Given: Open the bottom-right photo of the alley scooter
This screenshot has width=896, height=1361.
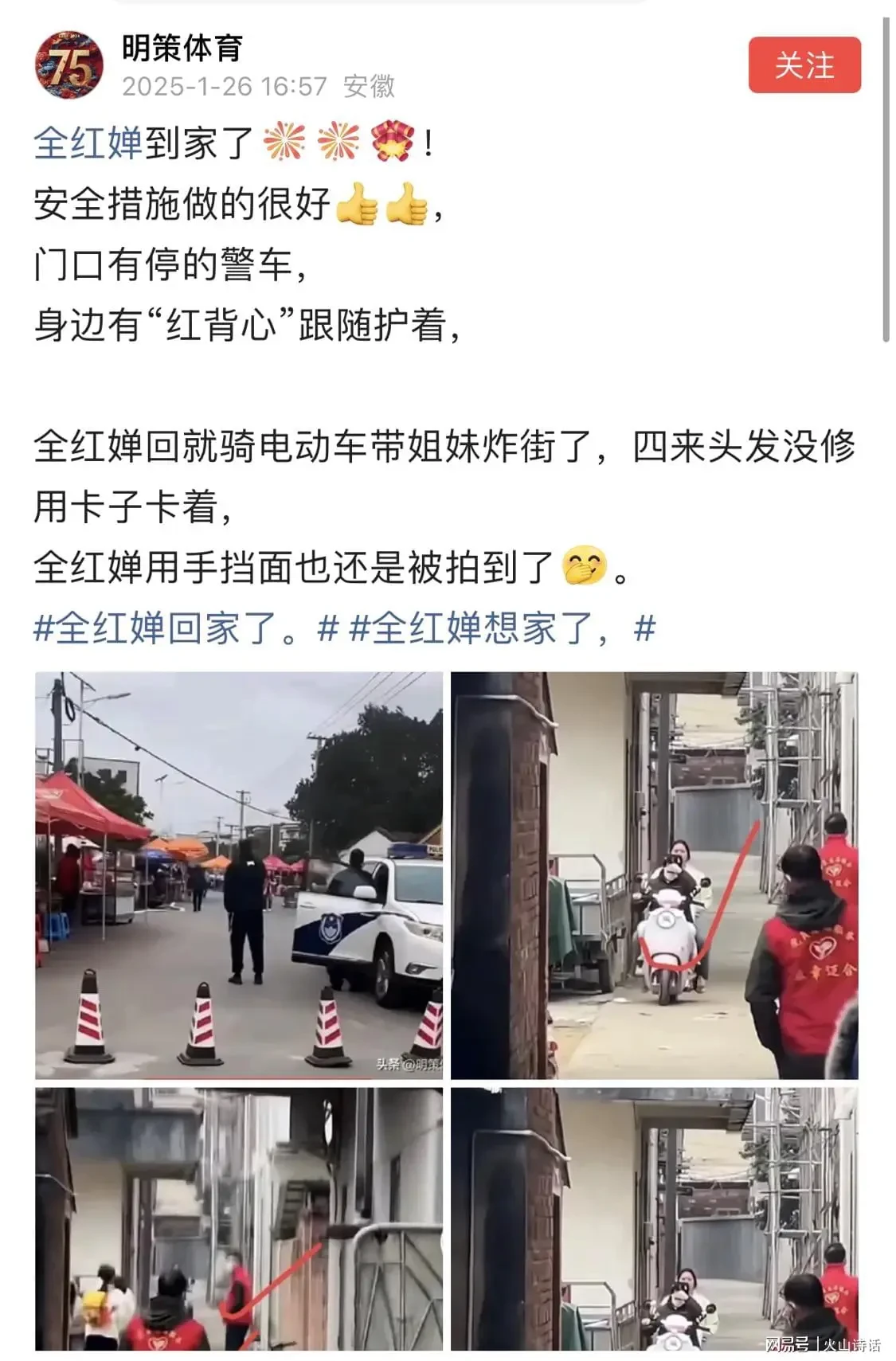Looking at the screenshot, I should pos(654,1218).
